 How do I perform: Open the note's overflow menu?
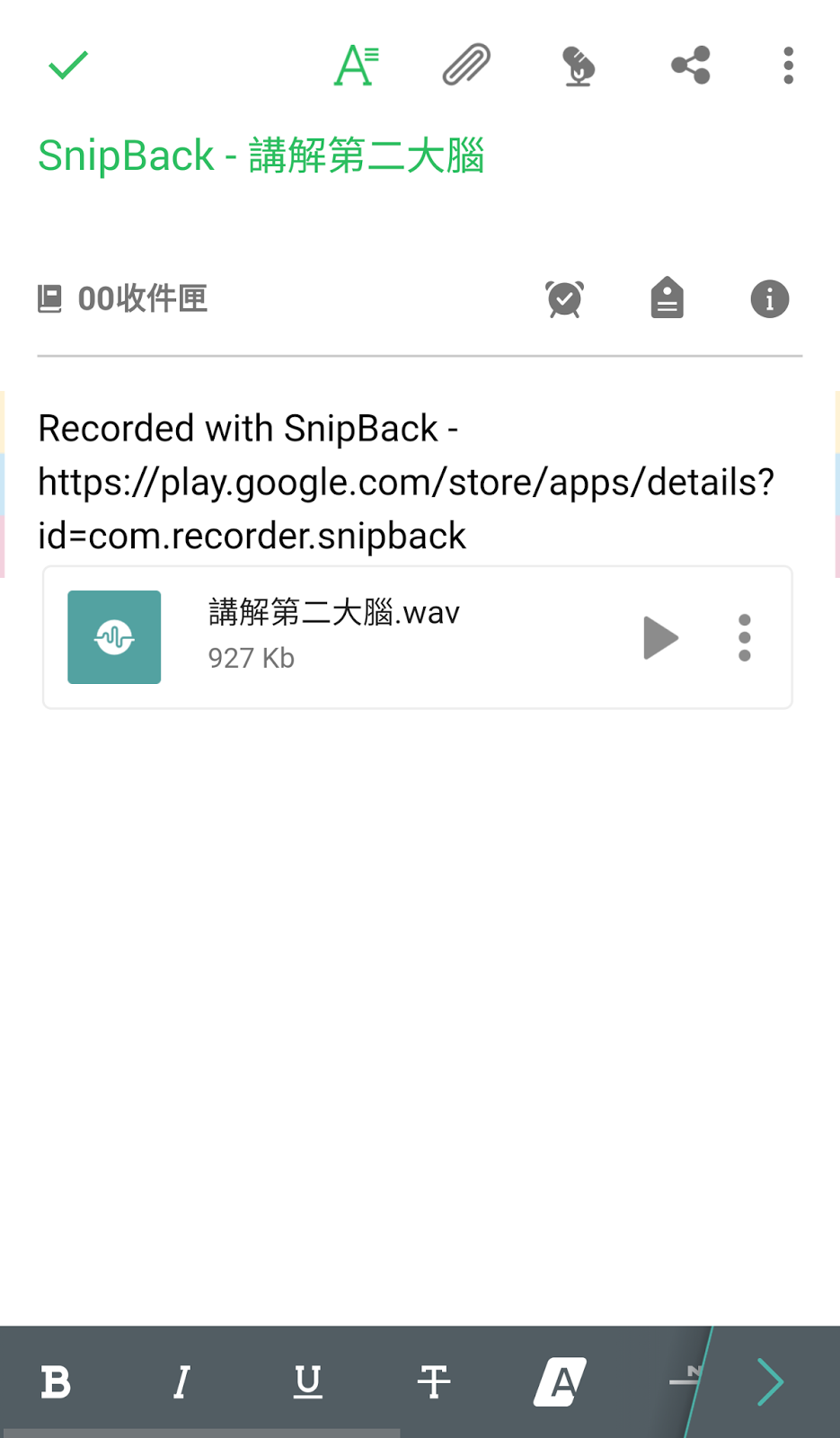tap(788, 65)
